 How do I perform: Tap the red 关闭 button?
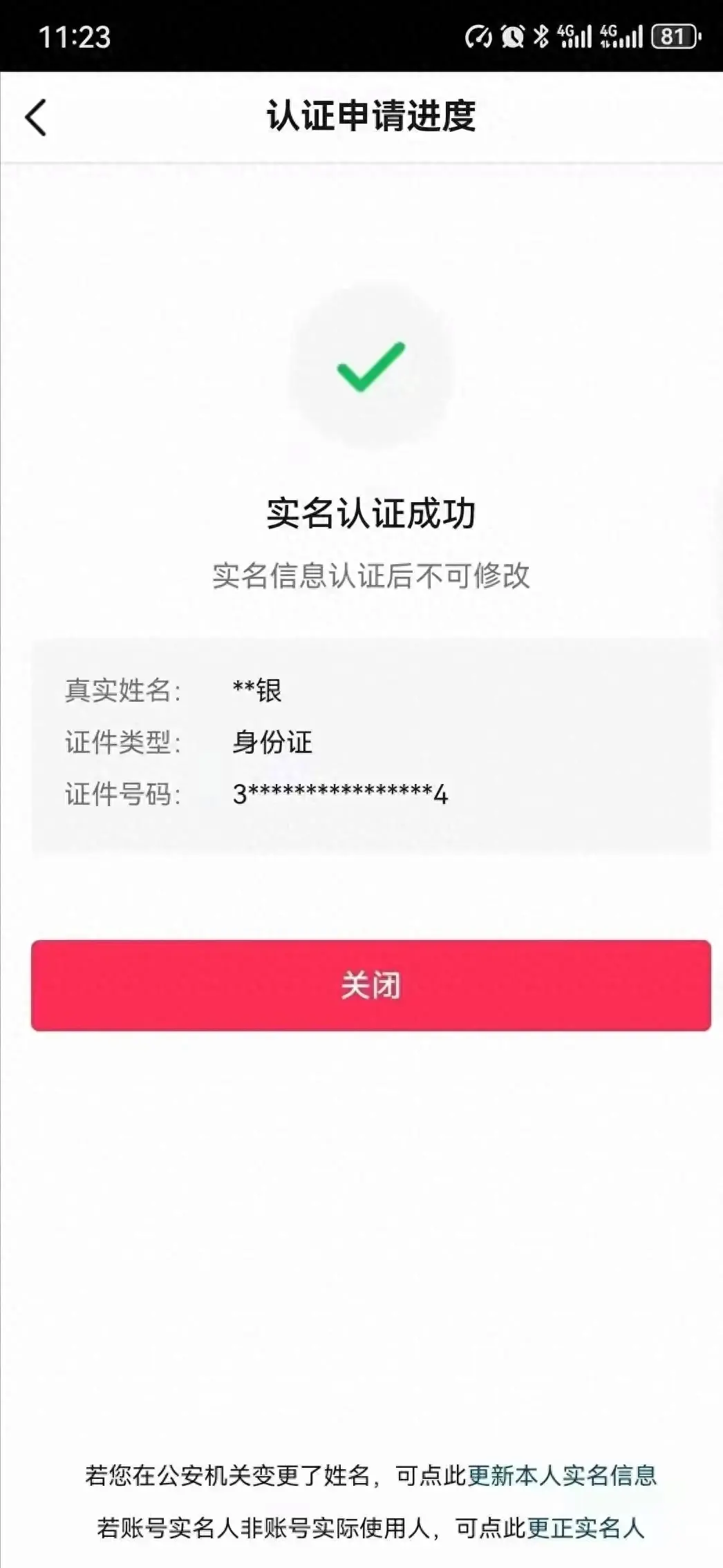[370, 985]
